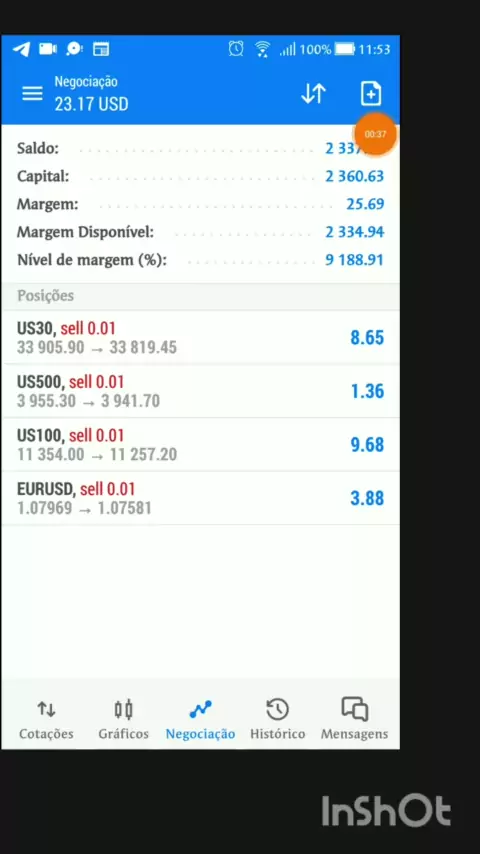Viewport: 480px width, 854px height.
Task: Switch to the Cotações tab
Action: pyautogui.click(x=46, y=719)
